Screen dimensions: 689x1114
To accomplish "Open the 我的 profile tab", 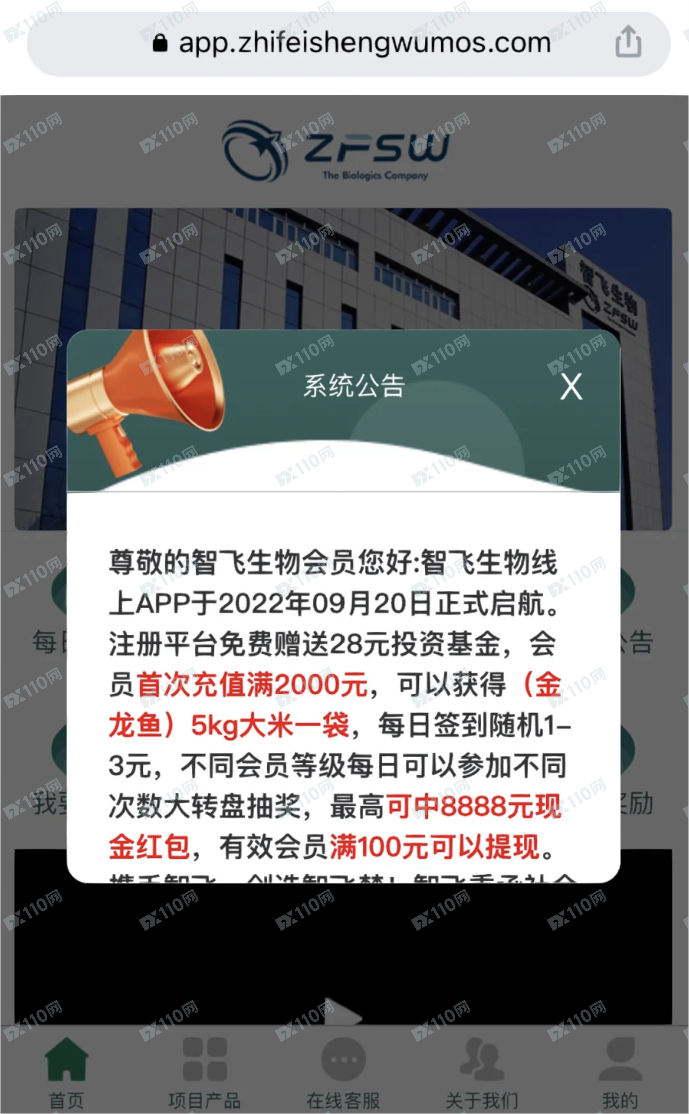I will 619,1072.
